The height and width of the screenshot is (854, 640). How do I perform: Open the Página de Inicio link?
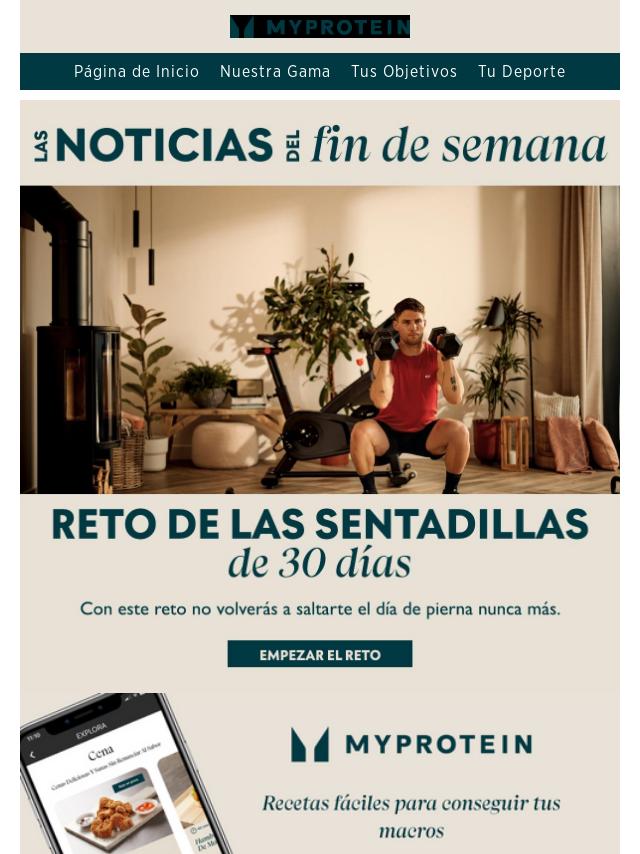click(136, 72)
